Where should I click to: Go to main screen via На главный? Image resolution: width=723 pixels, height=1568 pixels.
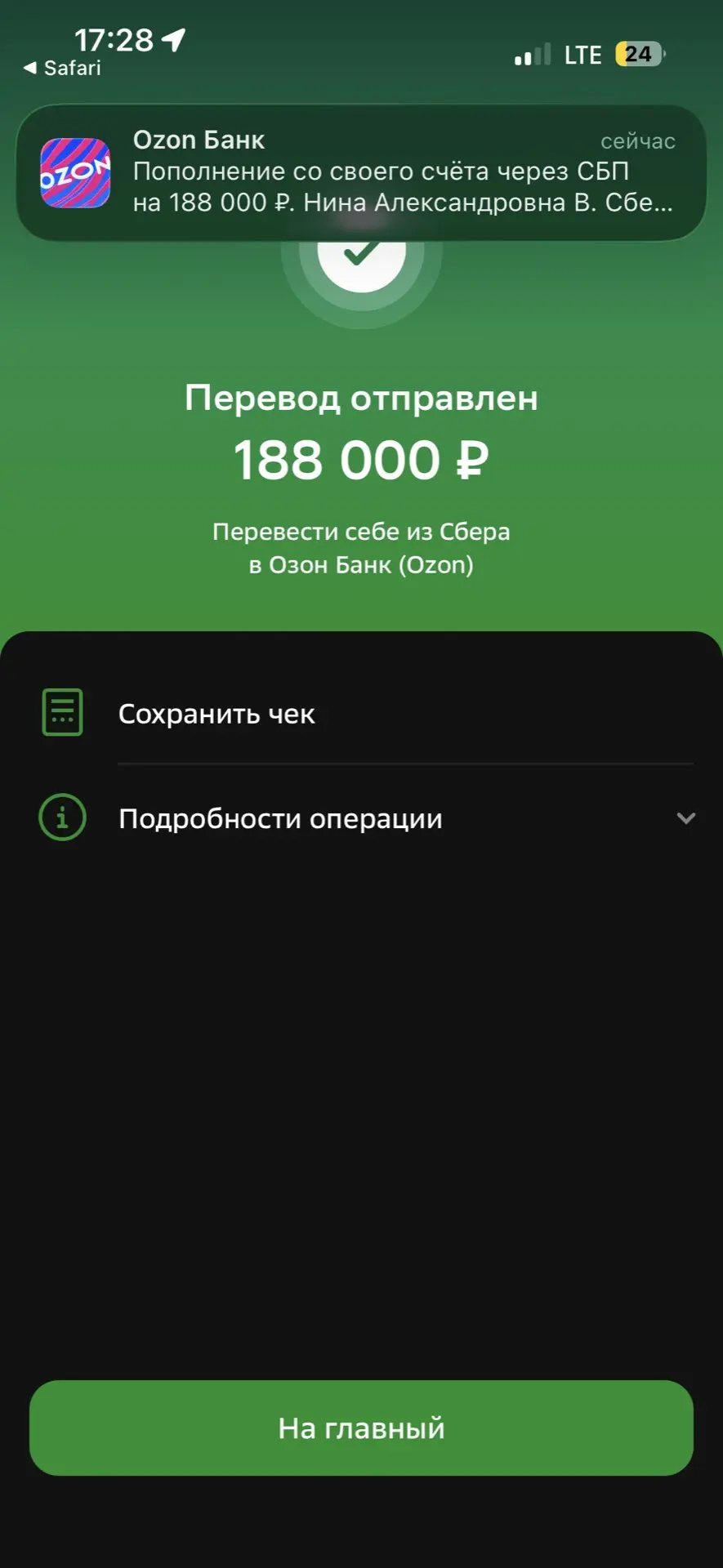tap(361, 1428)
